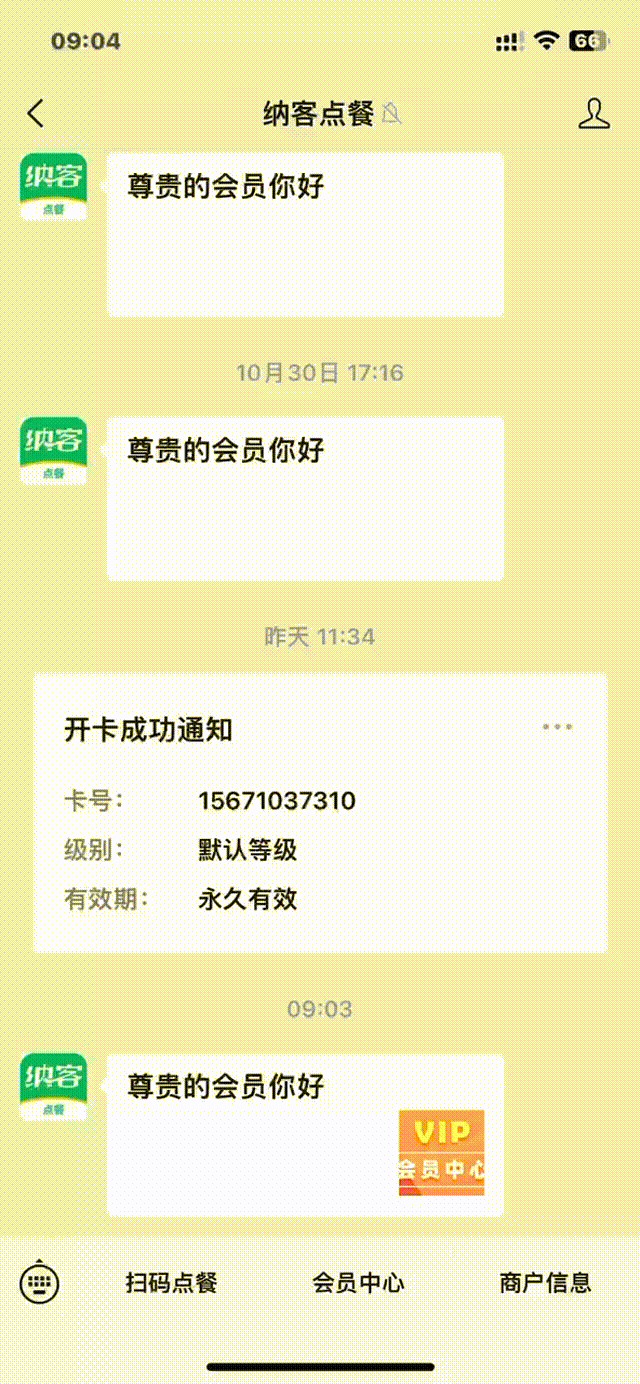Viewport: 640px width, 1384px height.
Task: Tap the 商户信息 bottom menu item
Action: point(545,1282)
